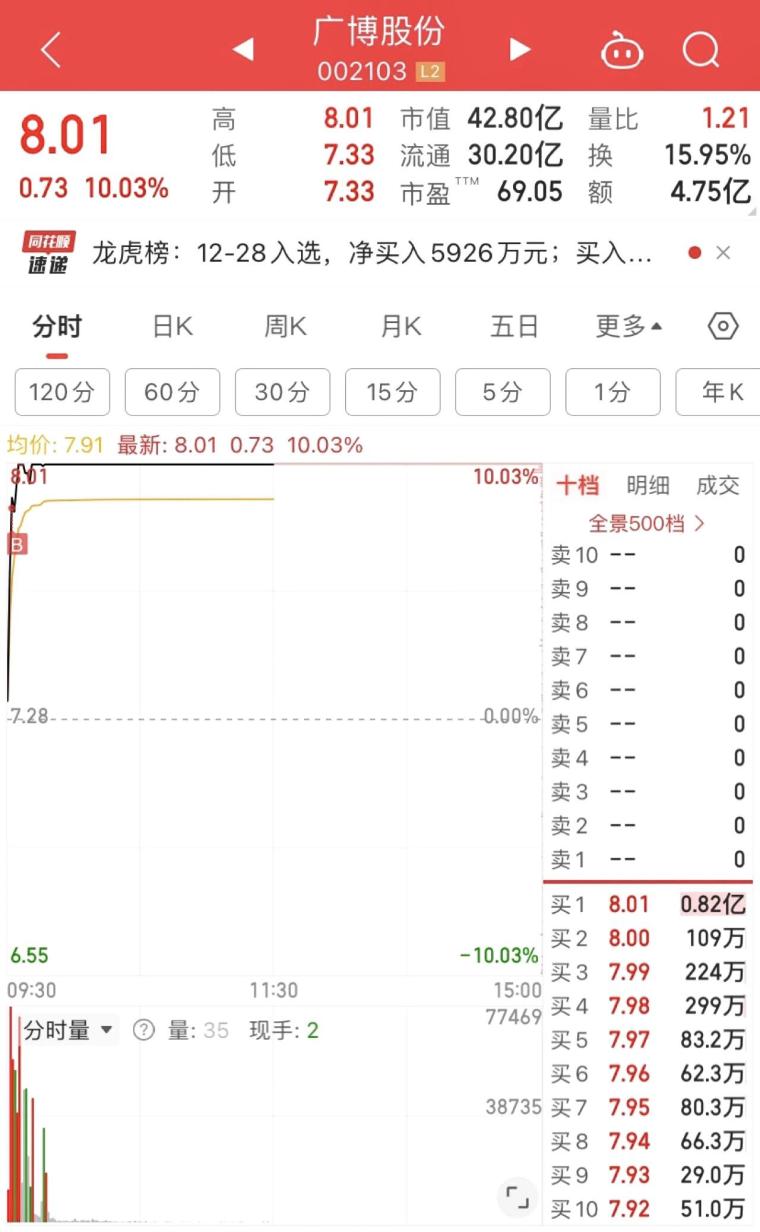Image resolution: width=760 pixels, height=1232 pixels.
Task: Open 全景500档 full order book
Action: pos(646,523)
